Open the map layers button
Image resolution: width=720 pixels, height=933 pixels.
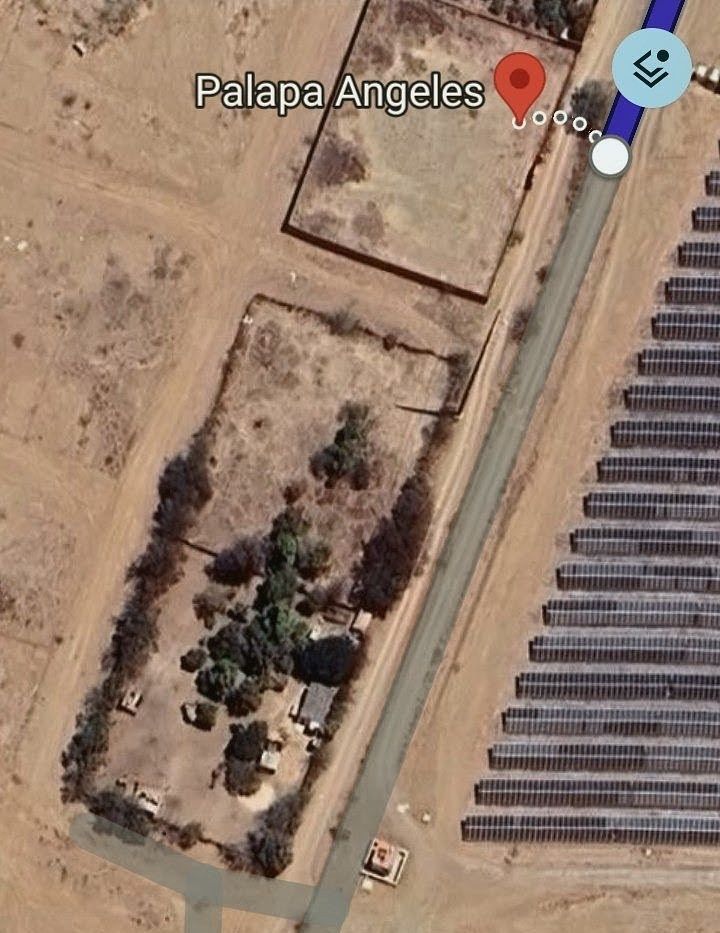click(651, 68)
